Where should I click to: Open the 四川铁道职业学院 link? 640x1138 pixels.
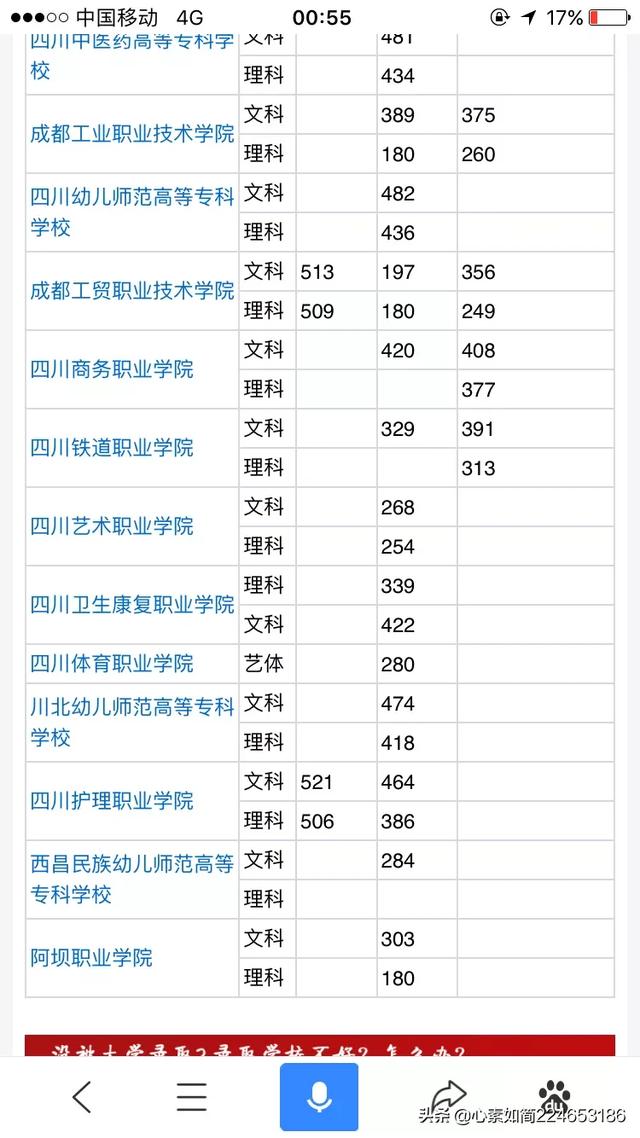pyautogui.click(x=112, y=448)
